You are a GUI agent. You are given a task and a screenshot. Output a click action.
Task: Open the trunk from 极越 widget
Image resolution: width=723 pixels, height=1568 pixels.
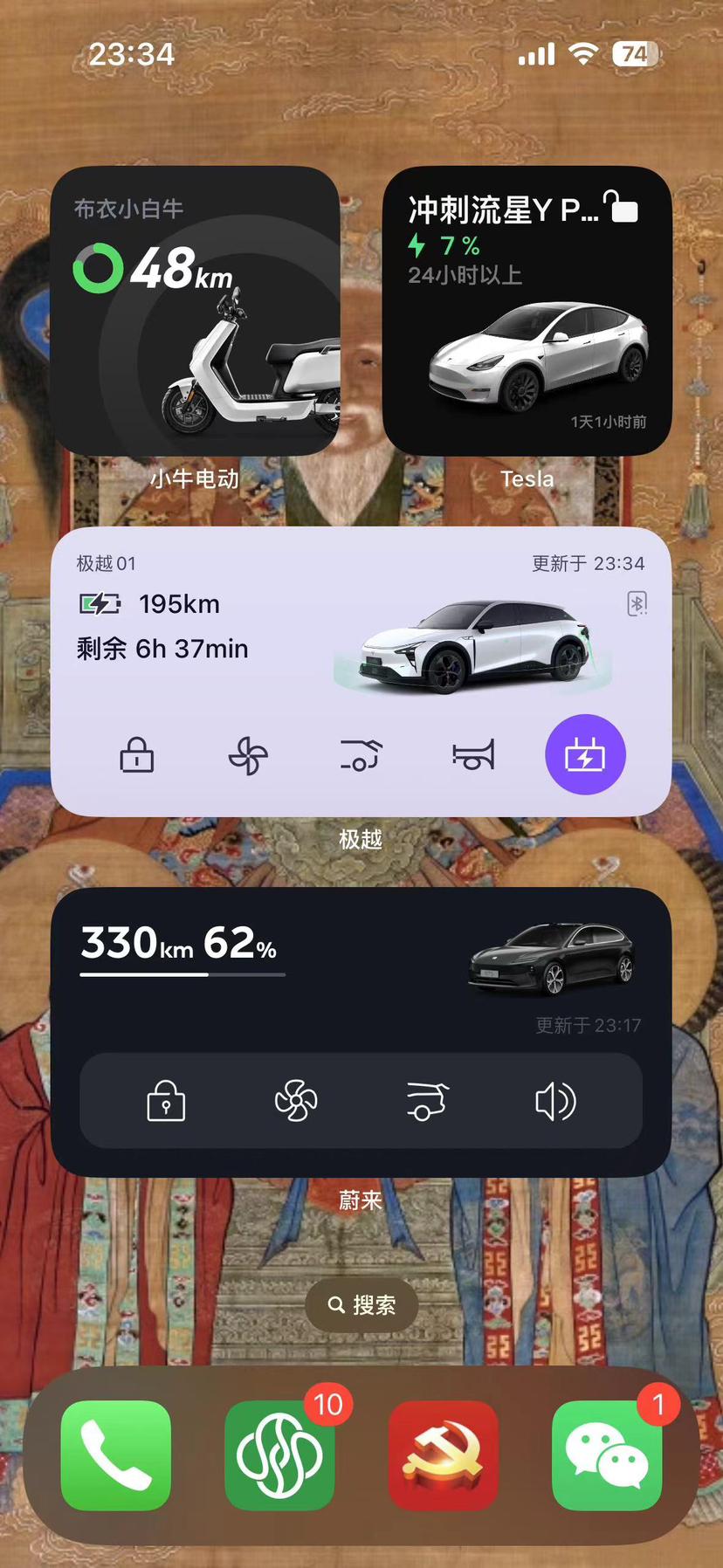click(x=361, y=755)
